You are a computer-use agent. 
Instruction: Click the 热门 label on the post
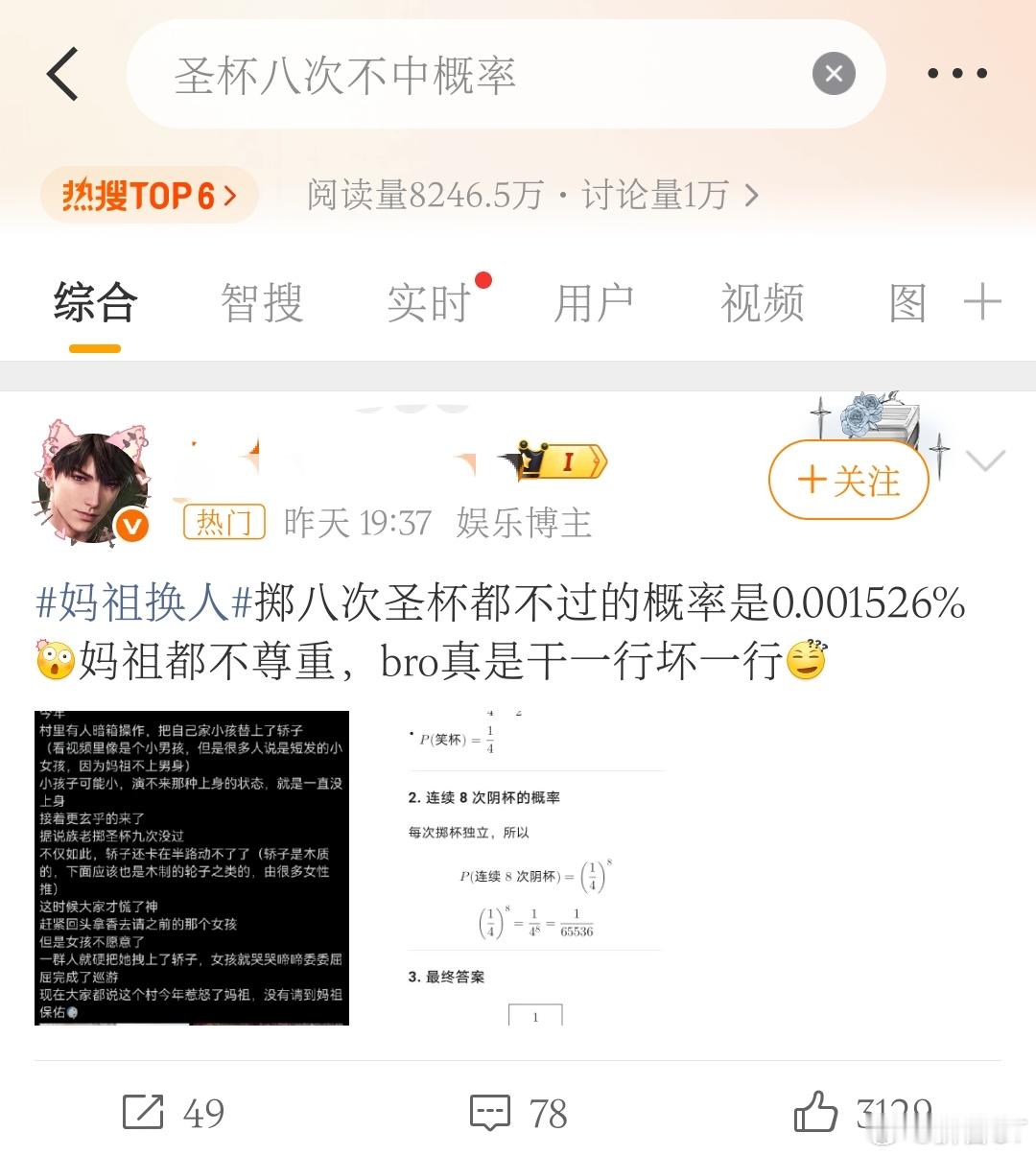click(x=224, y=524)
